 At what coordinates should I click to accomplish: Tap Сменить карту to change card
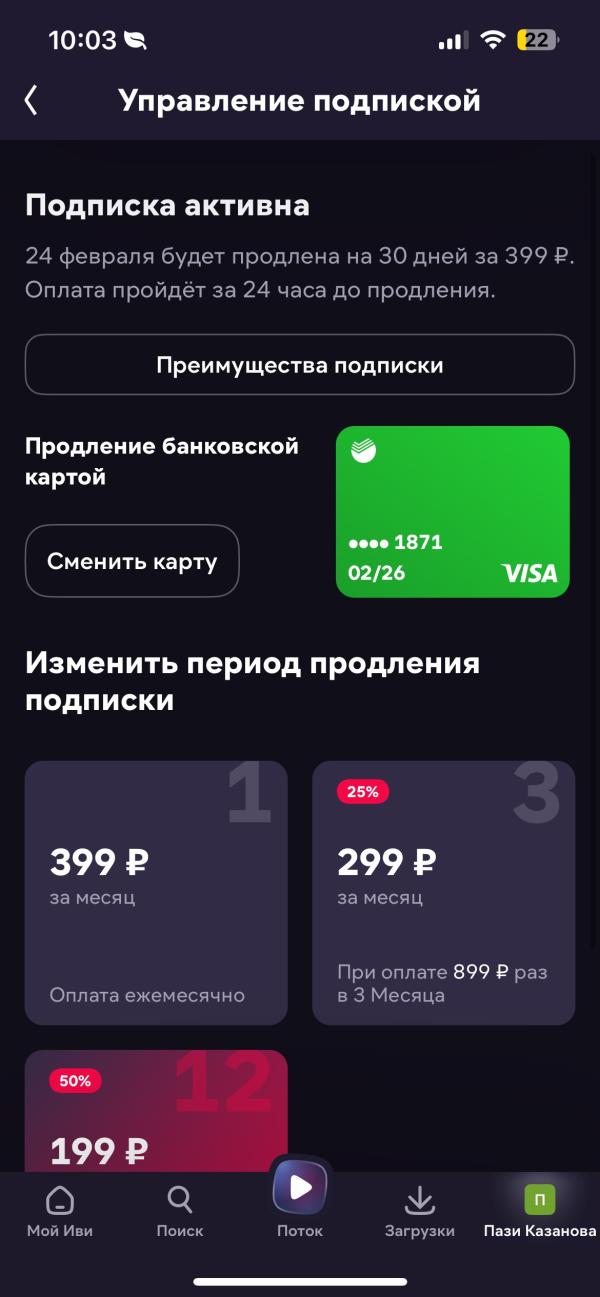pos(132,561)
